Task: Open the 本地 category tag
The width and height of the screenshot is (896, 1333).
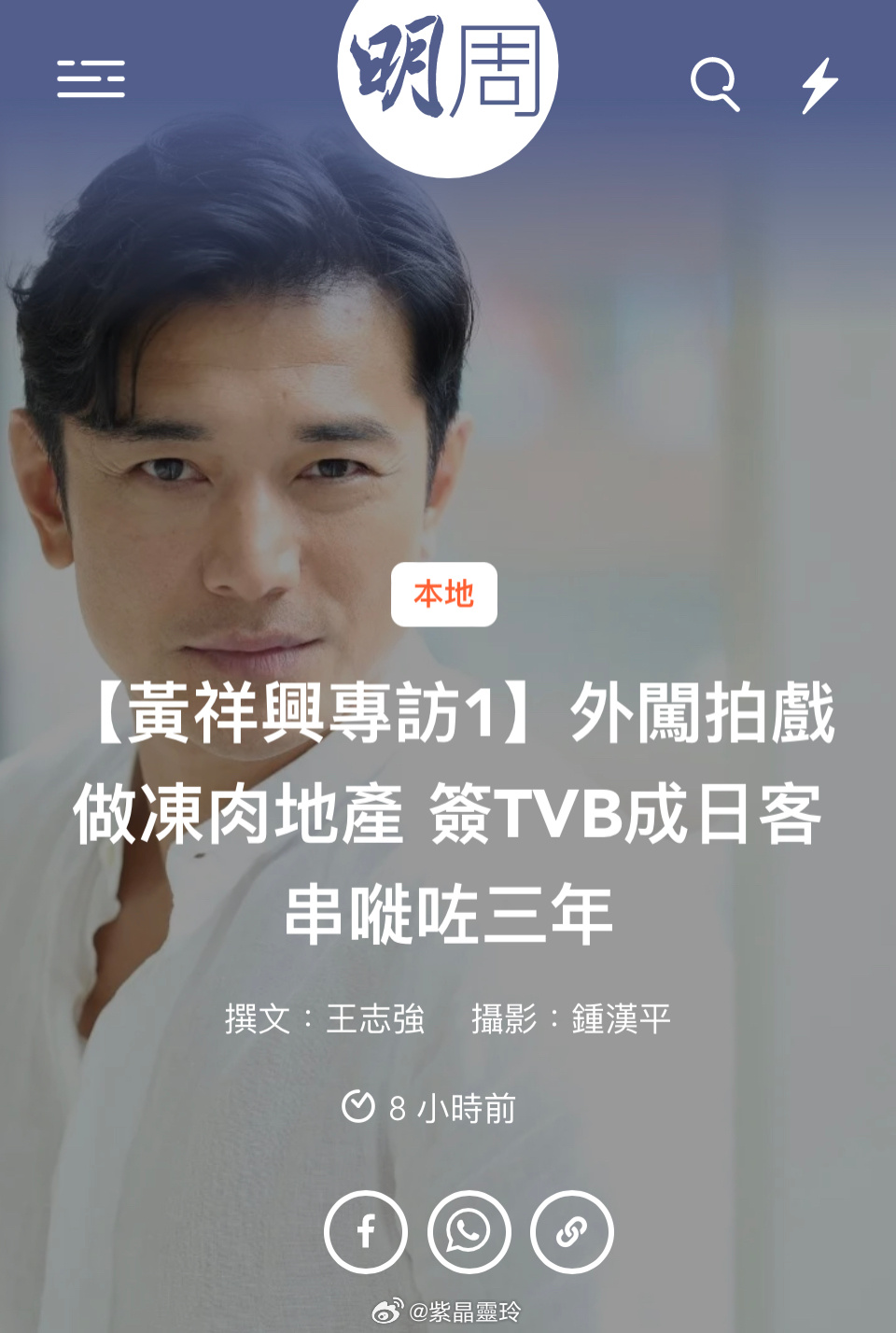Action: coord(444,595)
